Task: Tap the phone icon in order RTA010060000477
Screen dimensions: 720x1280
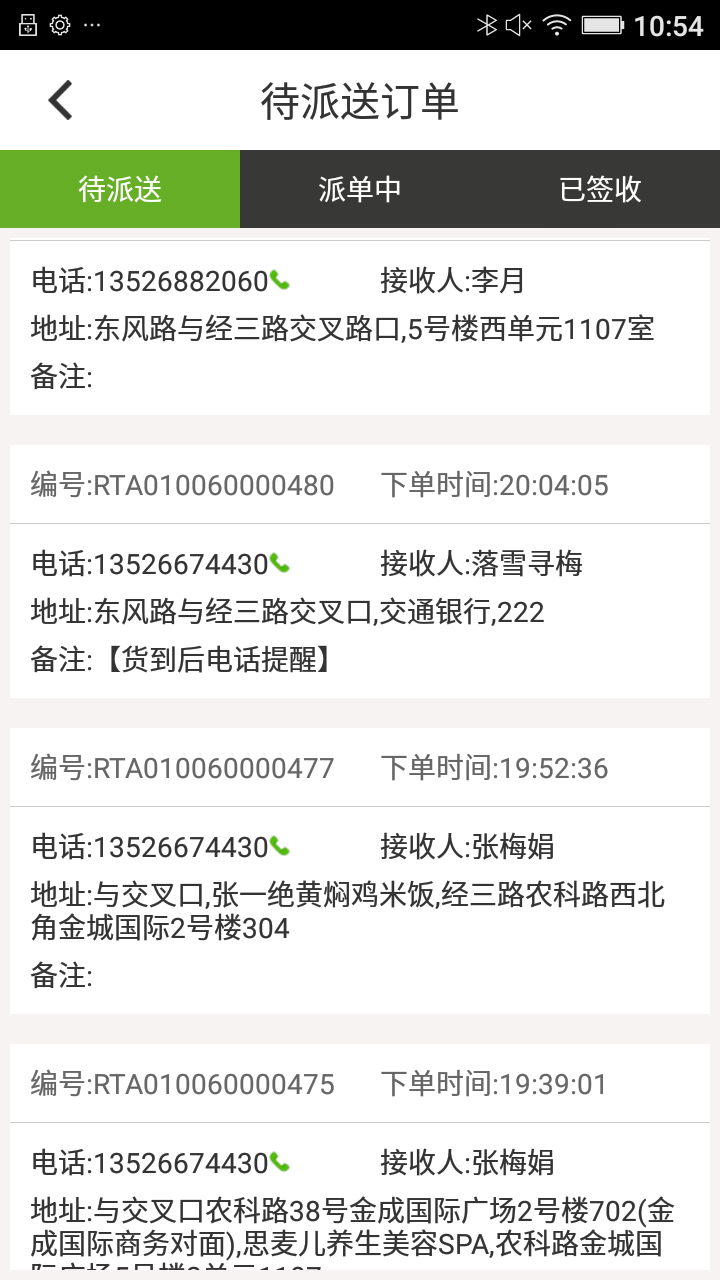Action: 280,848
